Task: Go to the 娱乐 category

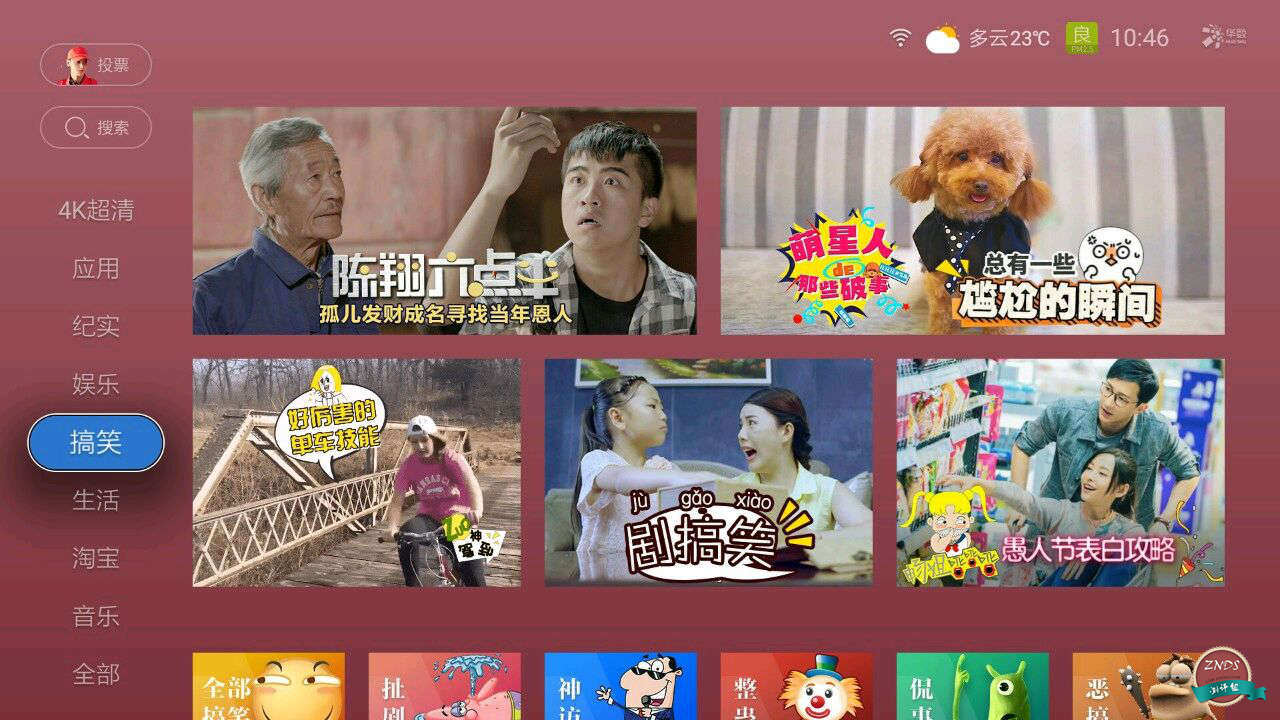Action: coord(96,384)
